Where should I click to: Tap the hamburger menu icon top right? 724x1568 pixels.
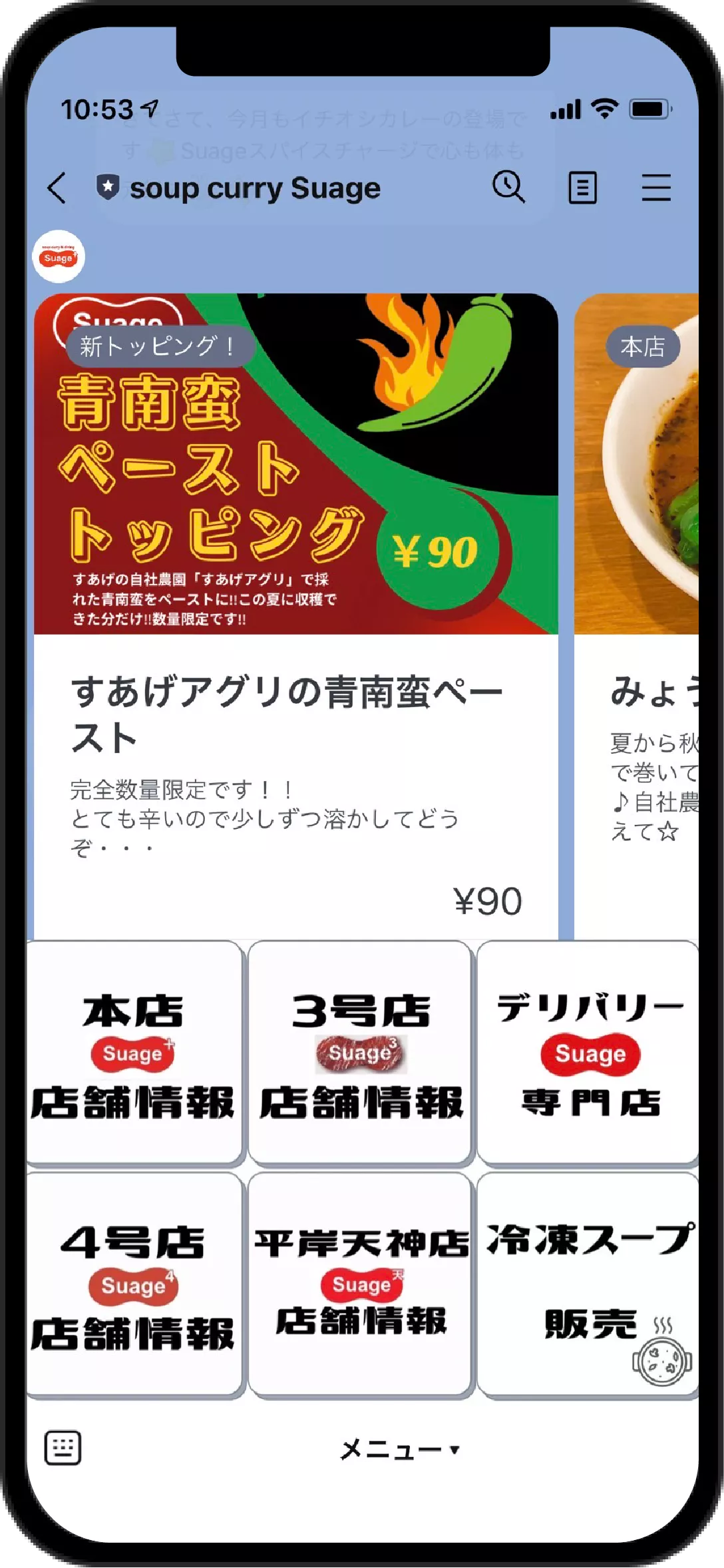point(656,188)
